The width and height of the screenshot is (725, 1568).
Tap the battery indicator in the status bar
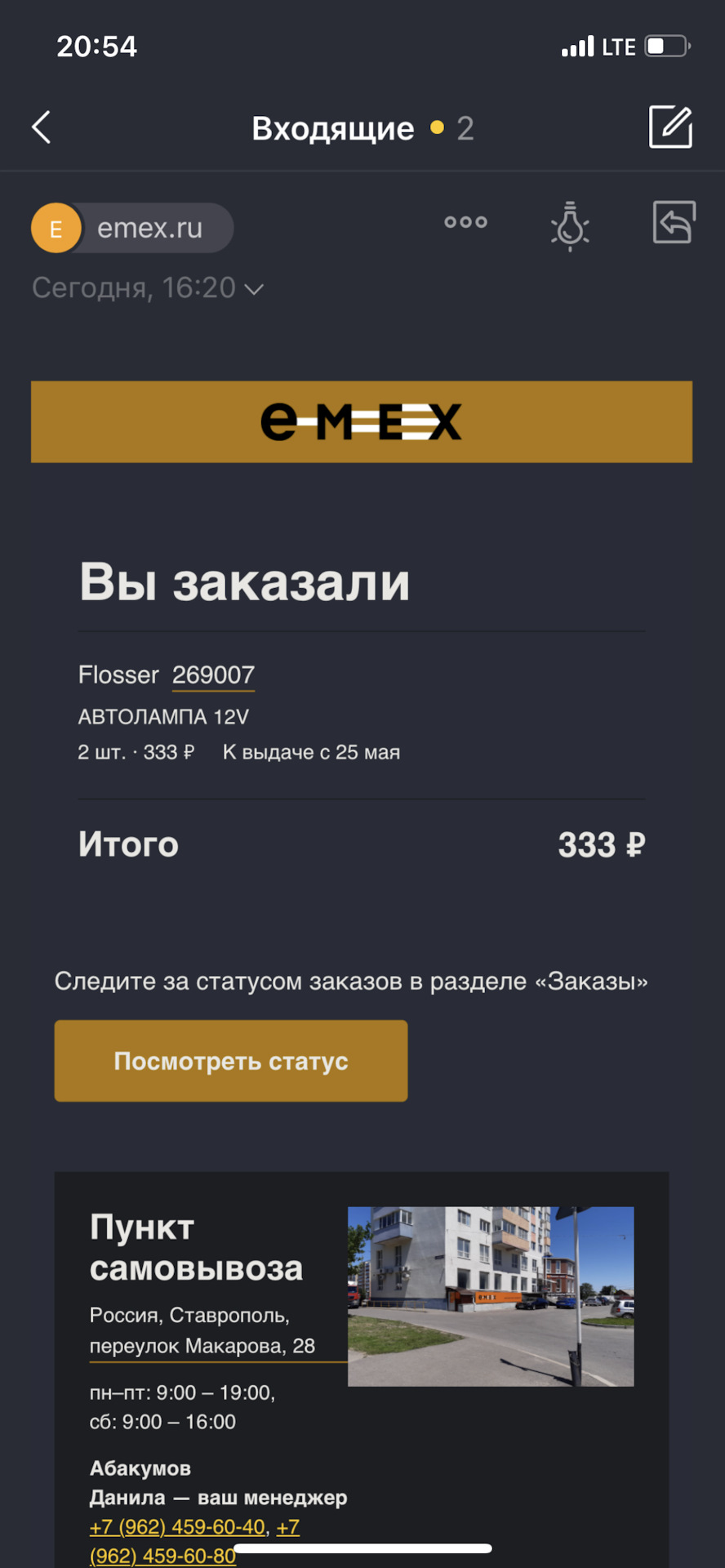tap(663, 46)
